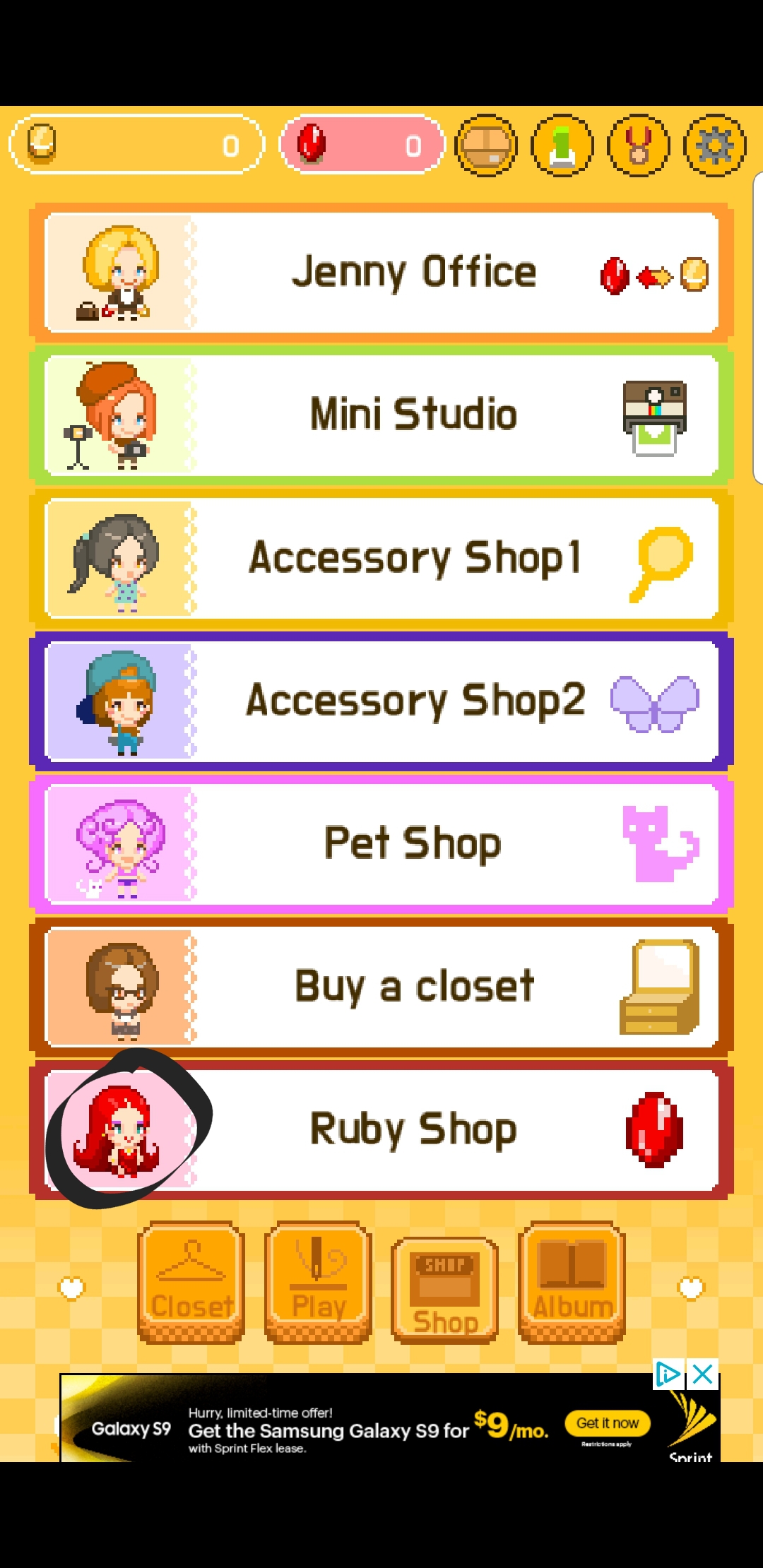This screenshot has height=1568, width=763.
Task: Close the Galaxy S9 ad banner
Action: [703, 1374]
